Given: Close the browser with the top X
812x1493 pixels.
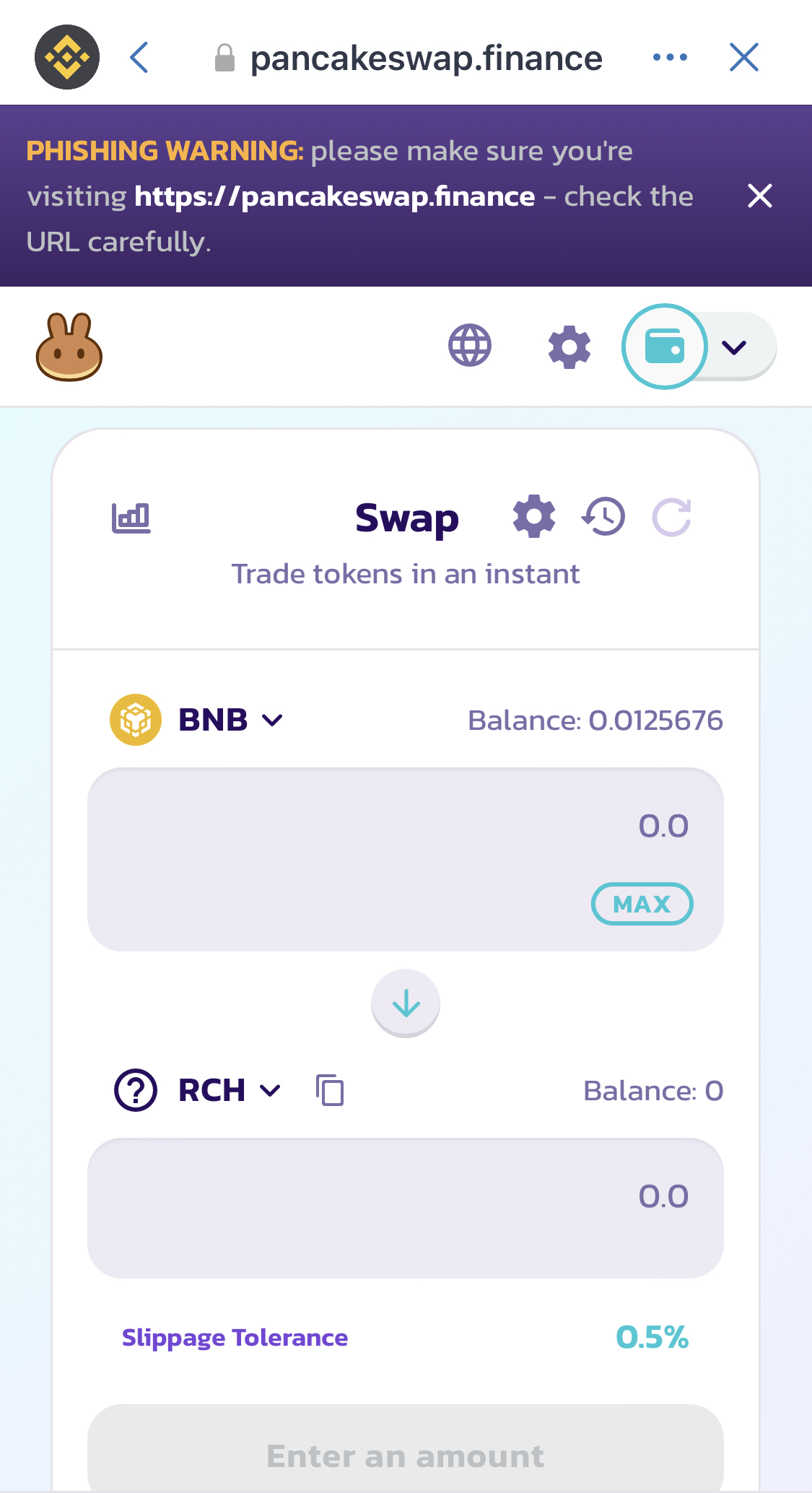Looking at the screenshot, I should (x=744, y=57).
